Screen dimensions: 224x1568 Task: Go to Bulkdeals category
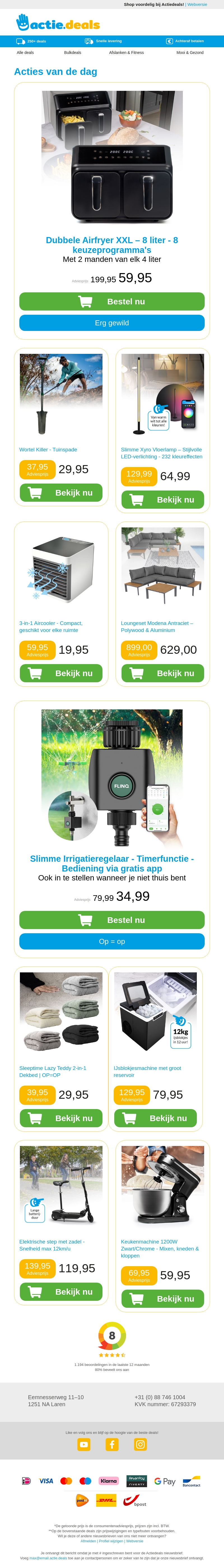pyautogui.click(x=73, y=53)
